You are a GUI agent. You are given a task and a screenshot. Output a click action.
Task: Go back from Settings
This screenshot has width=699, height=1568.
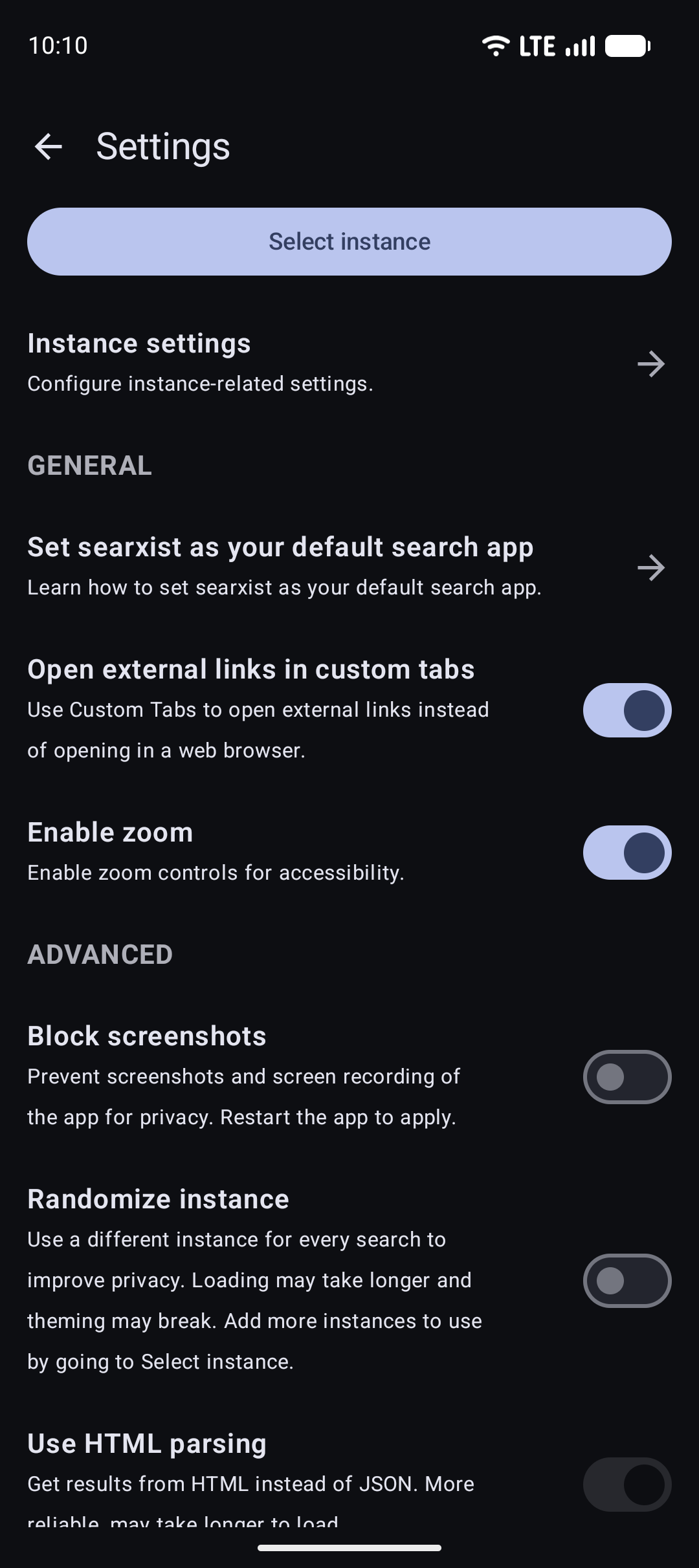[x=49, y=146]
